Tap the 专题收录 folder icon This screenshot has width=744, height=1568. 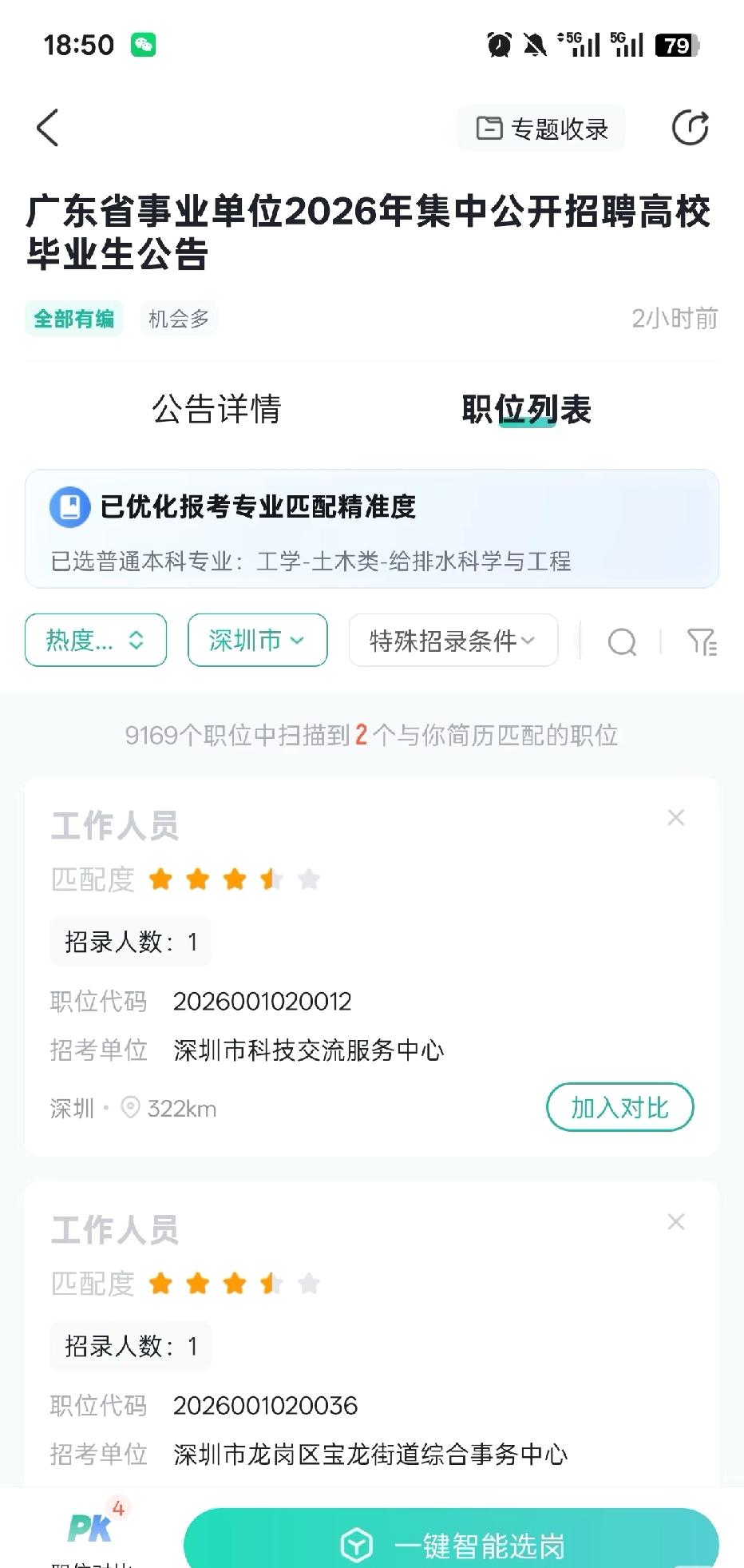pos(490,127)
